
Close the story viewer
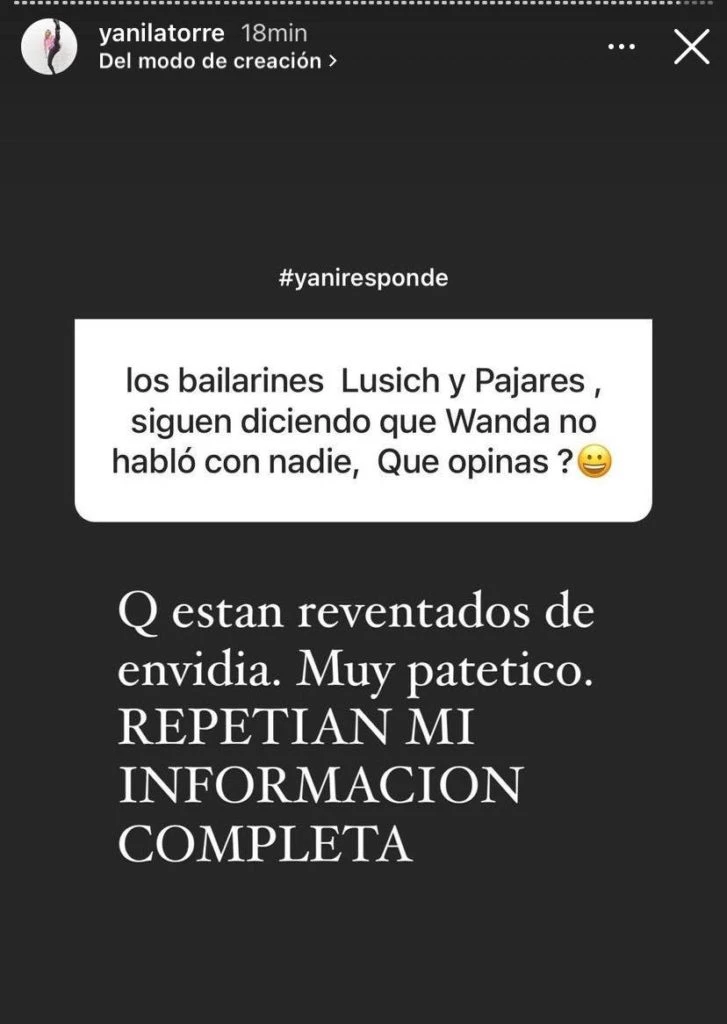[691, 47]
